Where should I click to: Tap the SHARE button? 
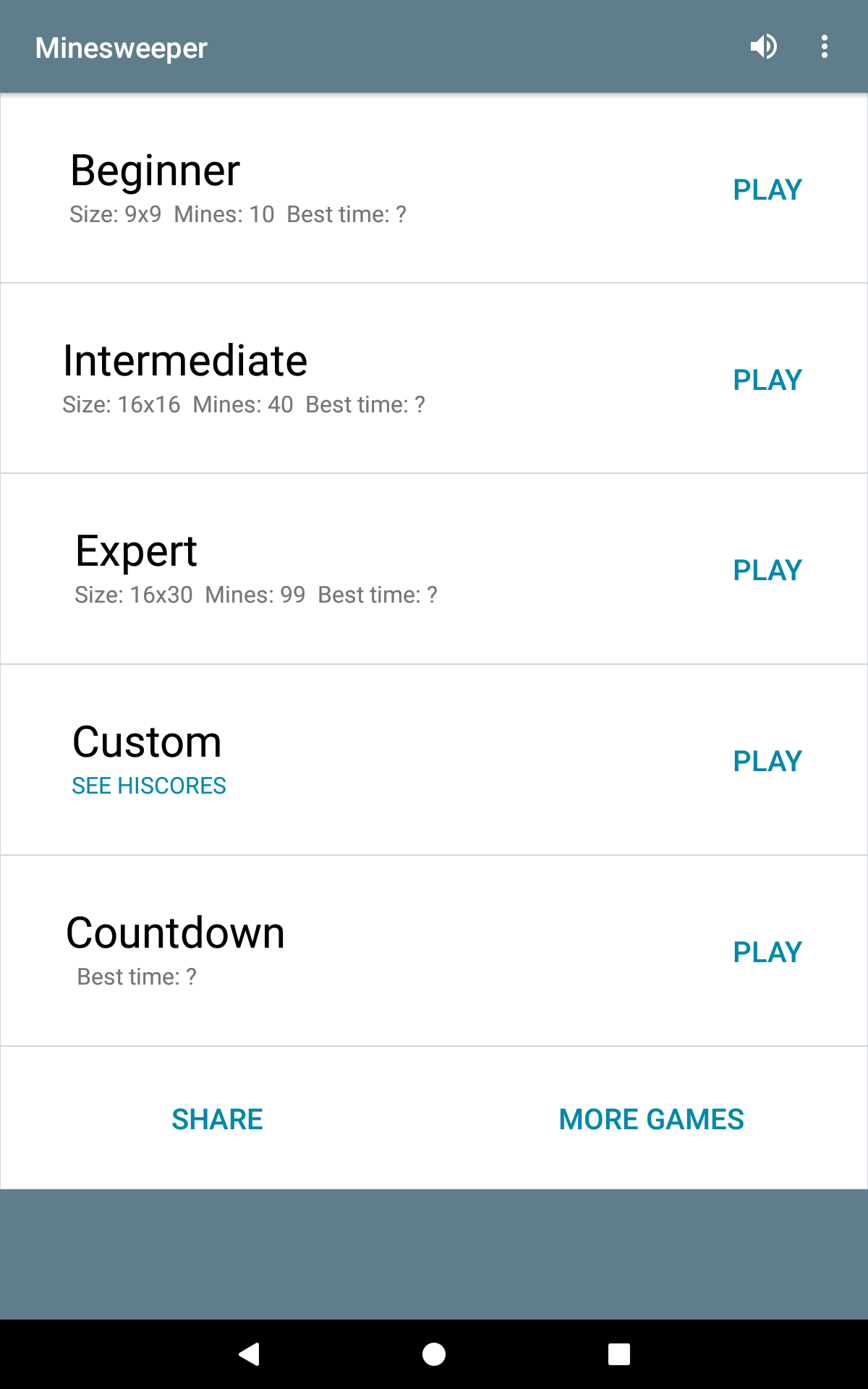[217, 1119]
